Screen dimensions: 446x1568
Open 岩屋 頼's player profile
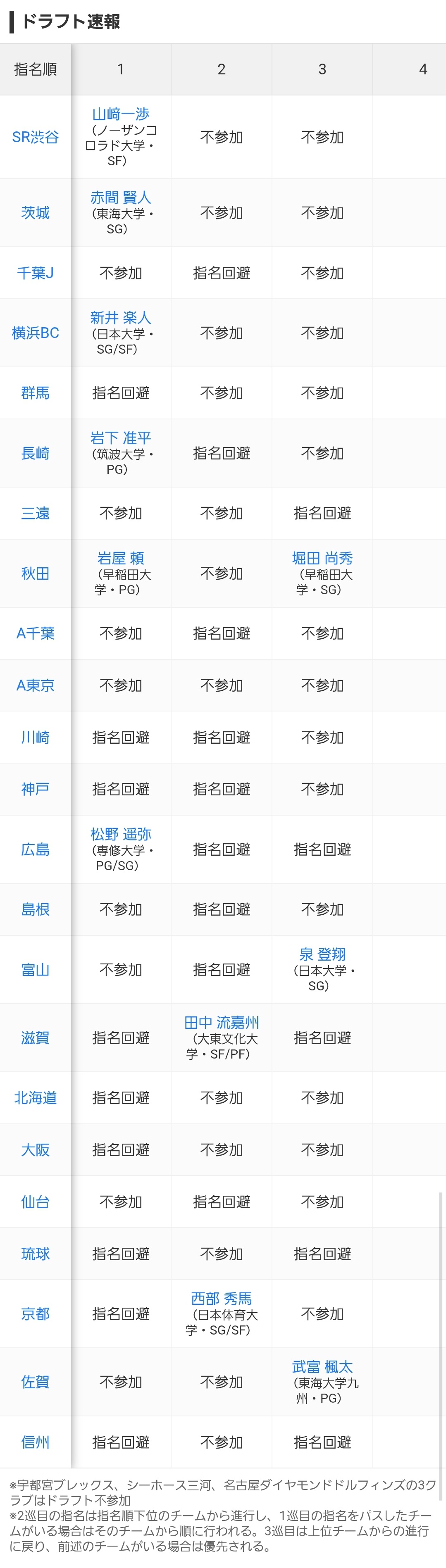click(x=121, y=558)
